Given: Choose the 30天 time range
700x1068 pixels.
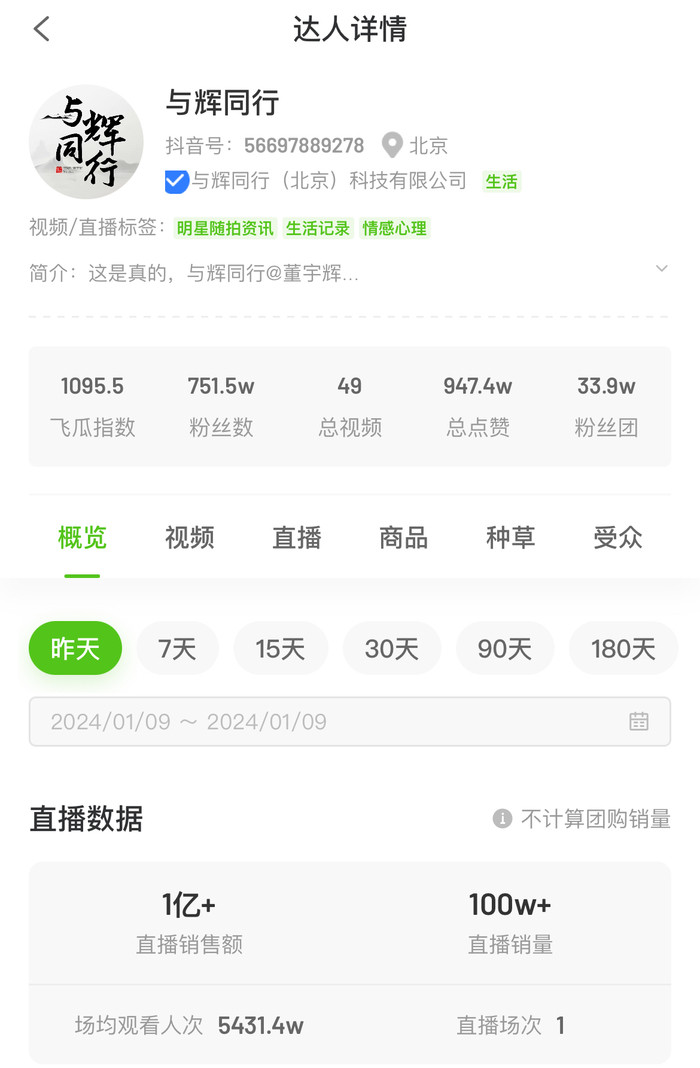Looking at the screenshot, I should click(x=391, y=648).
